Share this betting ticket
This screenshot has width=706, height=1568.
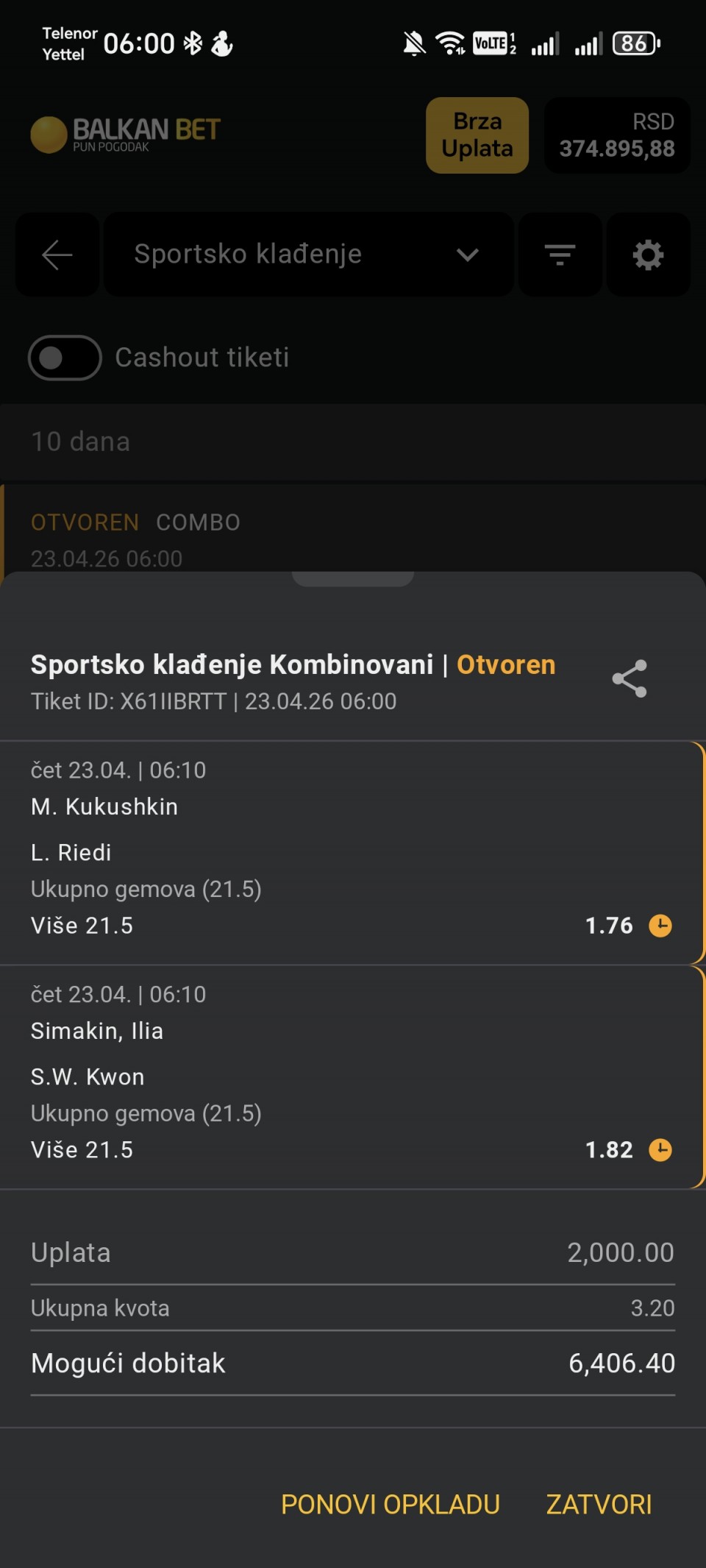630,678
